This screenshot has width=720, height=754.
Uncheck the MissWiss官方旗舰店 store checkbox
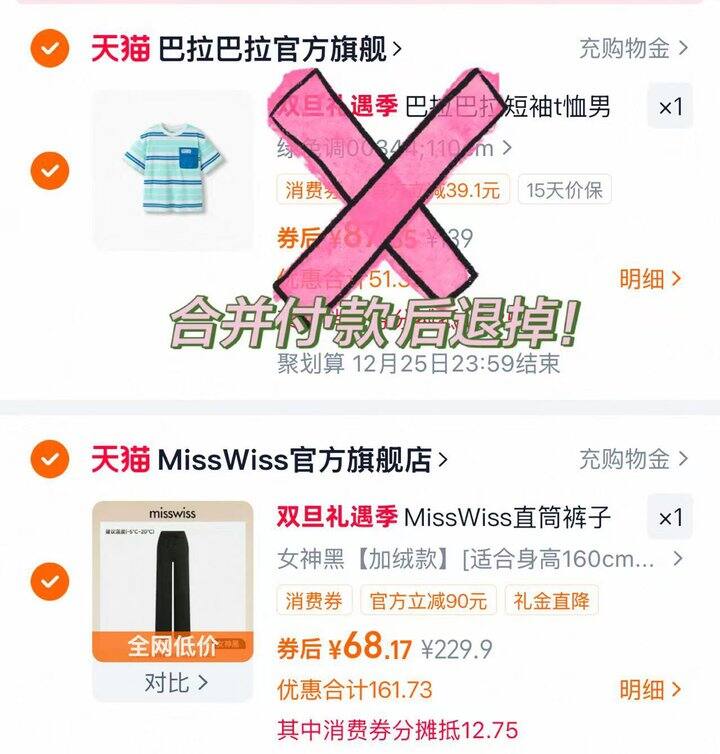point(49,459)
